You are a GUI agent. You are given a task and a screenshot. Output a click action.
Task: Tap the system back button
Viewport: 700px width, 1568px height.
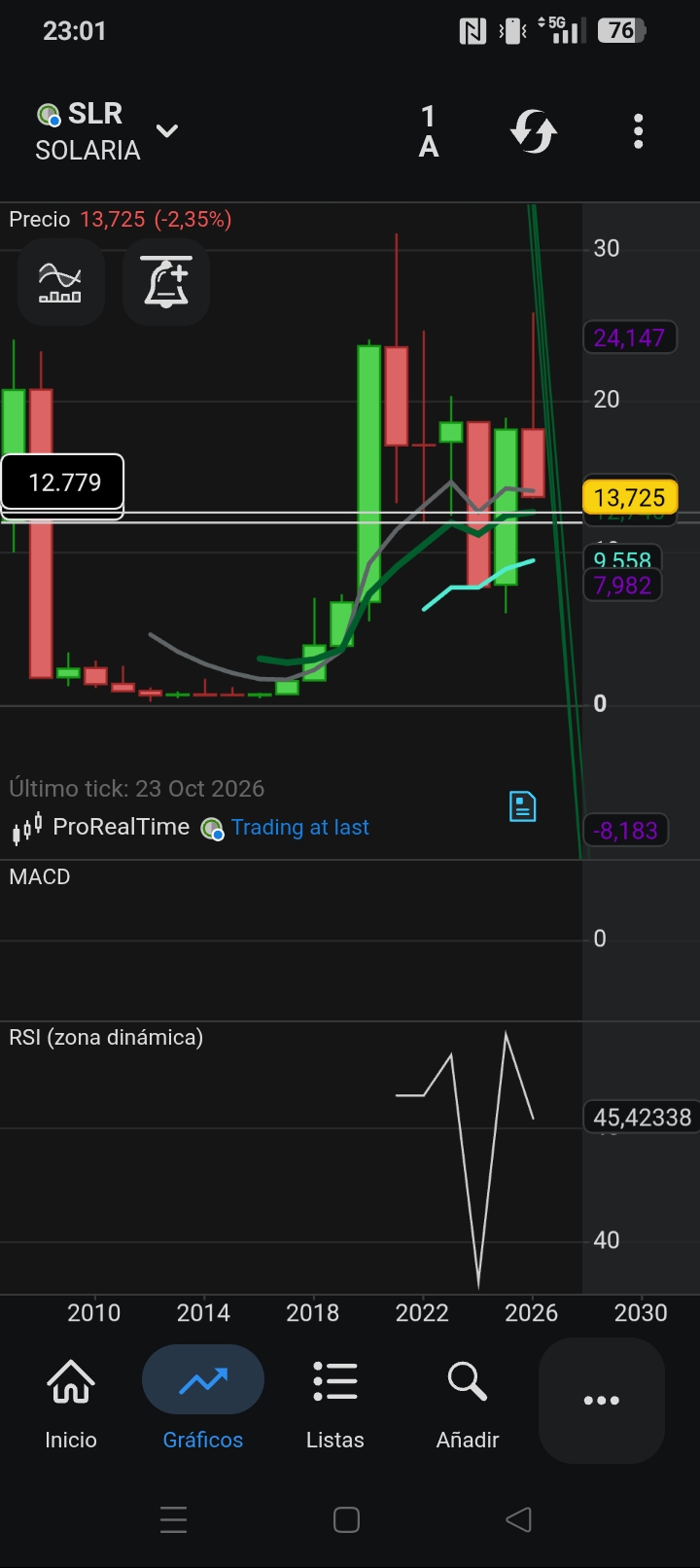pyautogui.click(x=519, y=1519)
